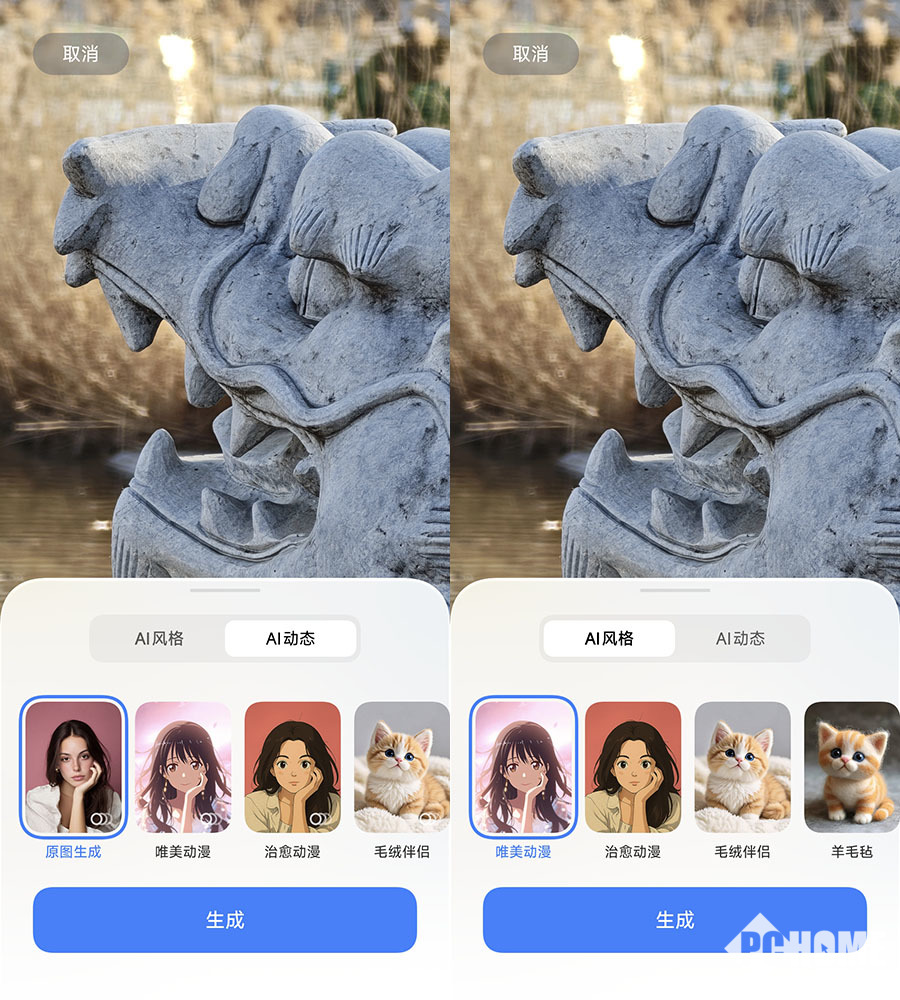The image size is (900, 1000).
Task: Tap 生成 below the 羊毛毡 style row
Action: (674, 920)
